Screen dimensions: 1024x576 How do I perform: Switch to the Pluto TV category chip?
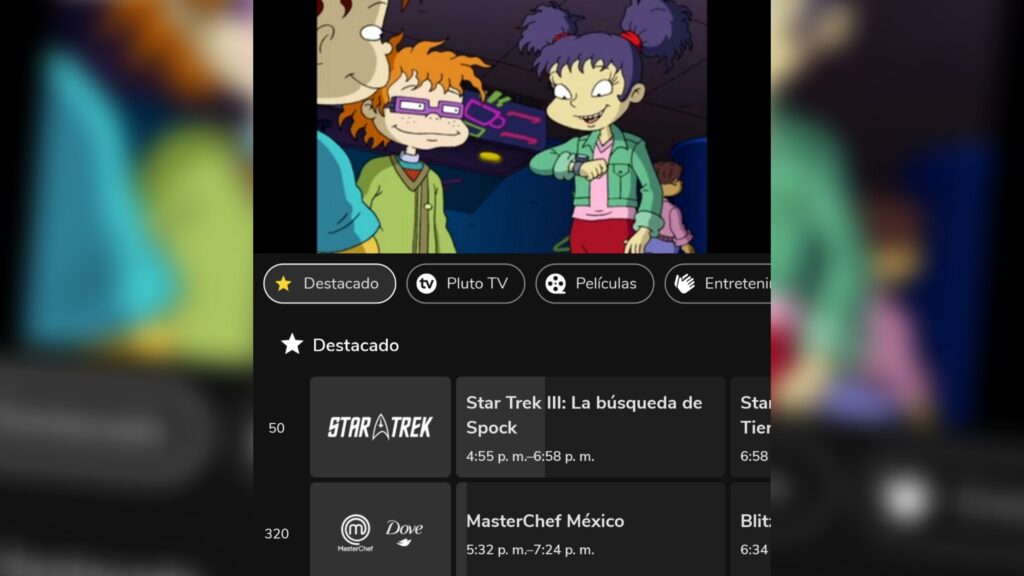click(465, 284)
